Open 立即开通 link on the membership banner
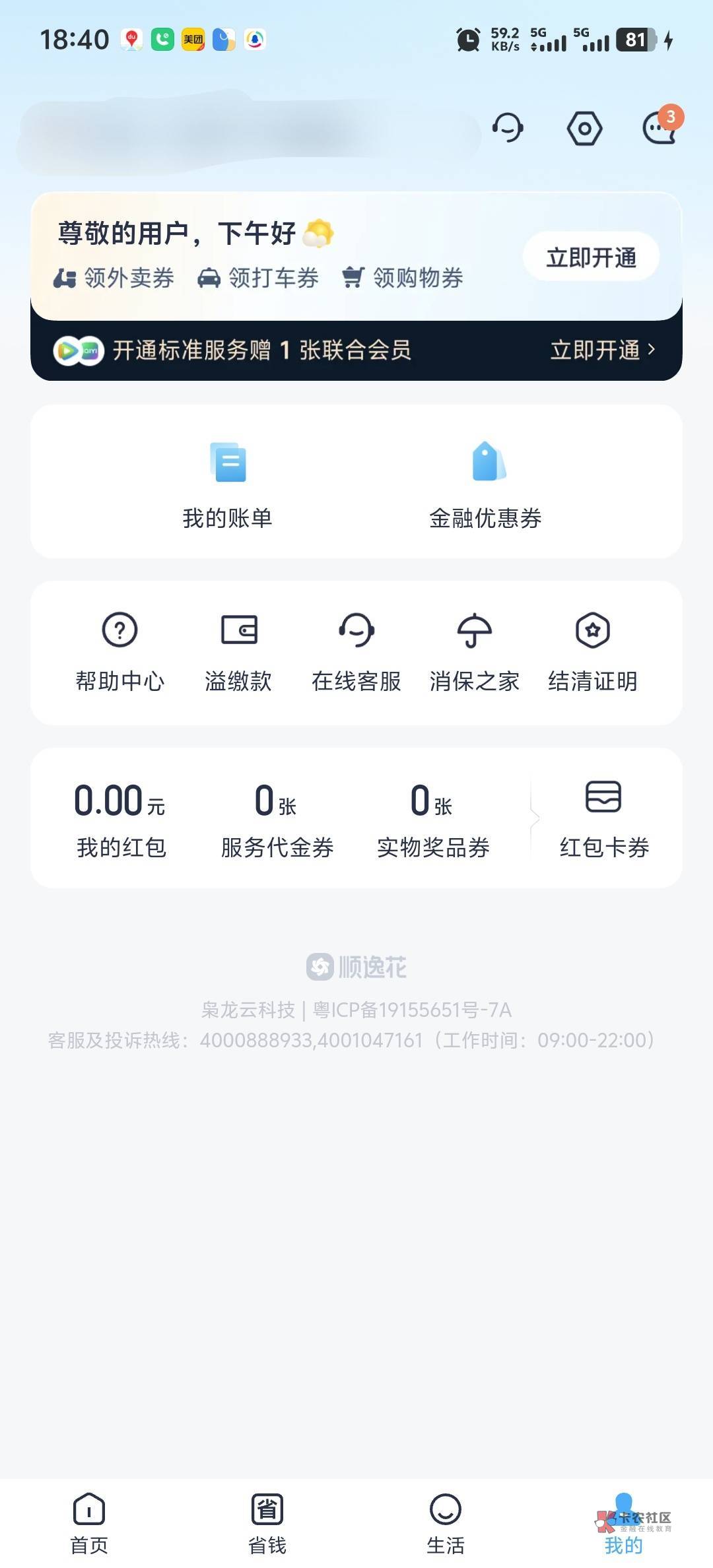The height and width of the screenshot is (1568, 713). (x=601, y=350)
